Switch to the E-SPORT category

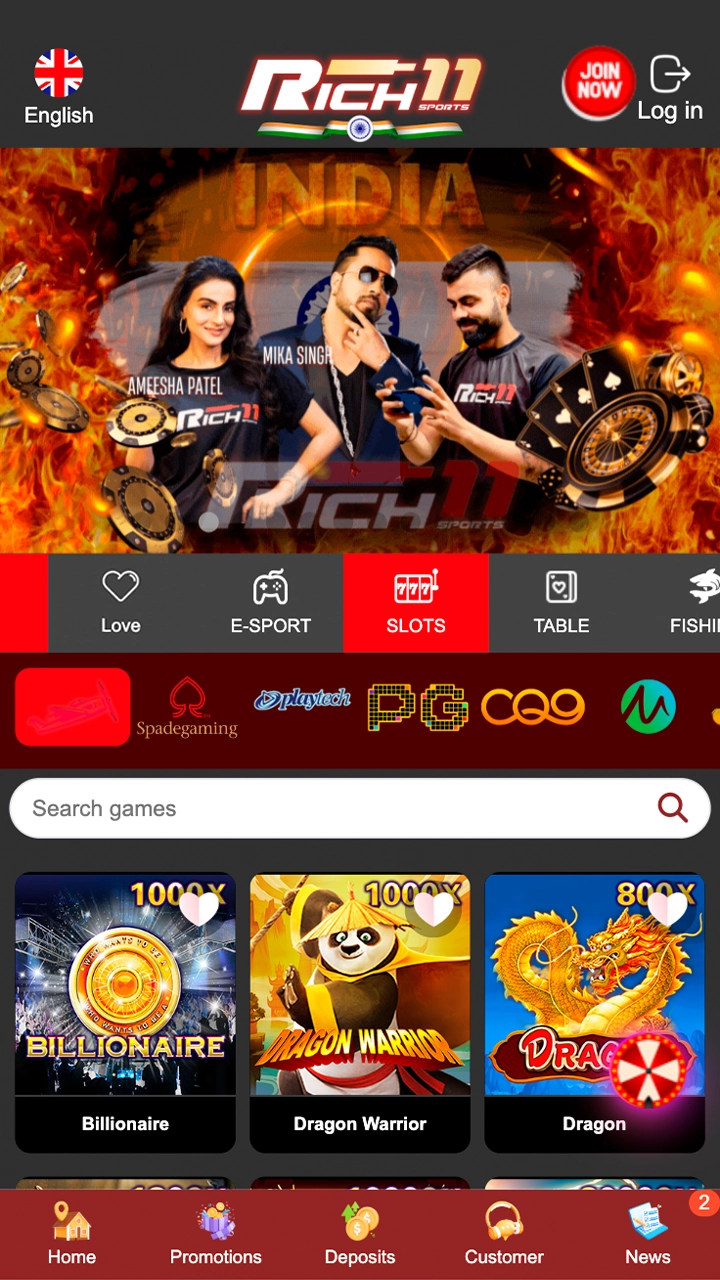pos(270,602)
